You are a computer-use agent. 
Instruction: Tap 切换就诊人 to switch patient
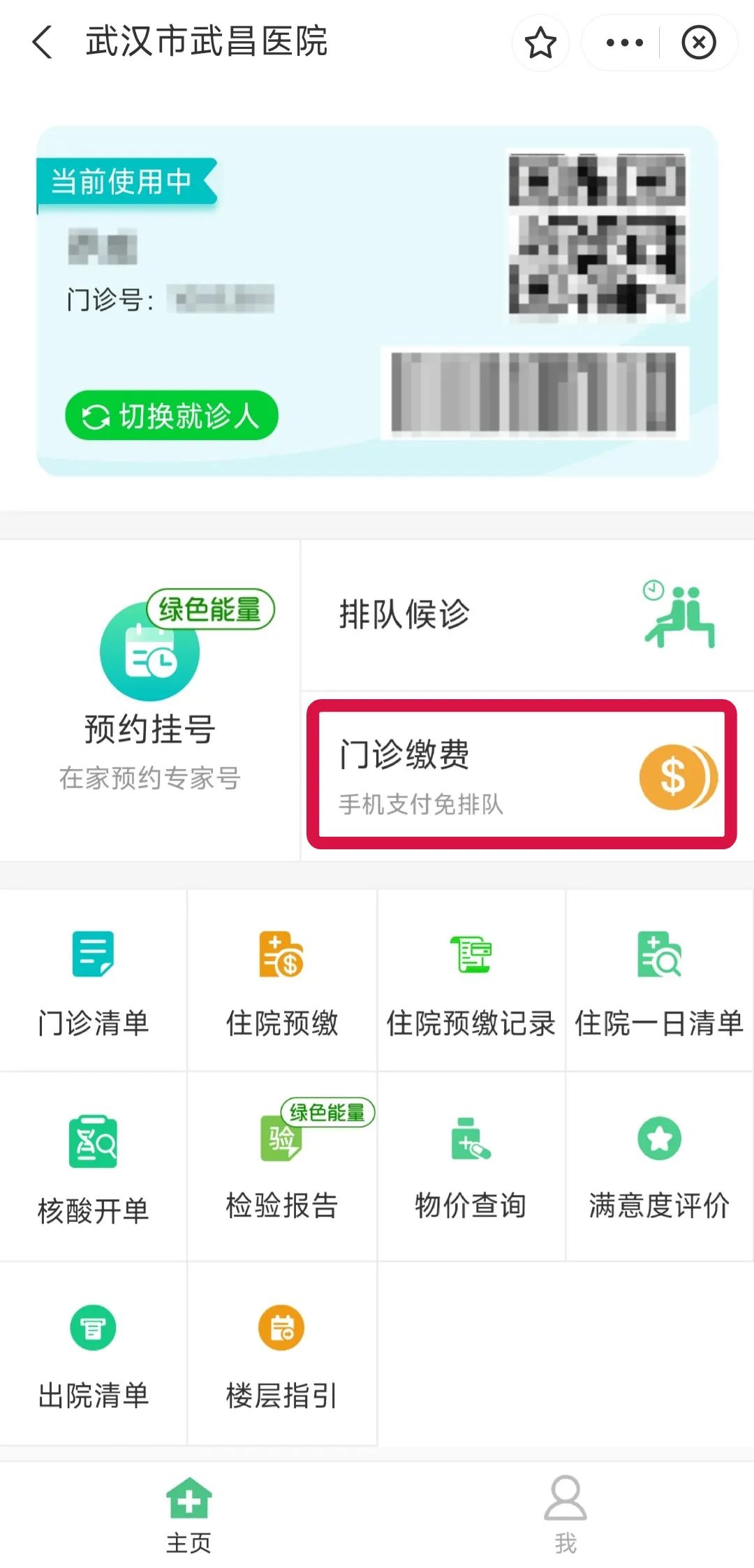[x=172, y=416]
